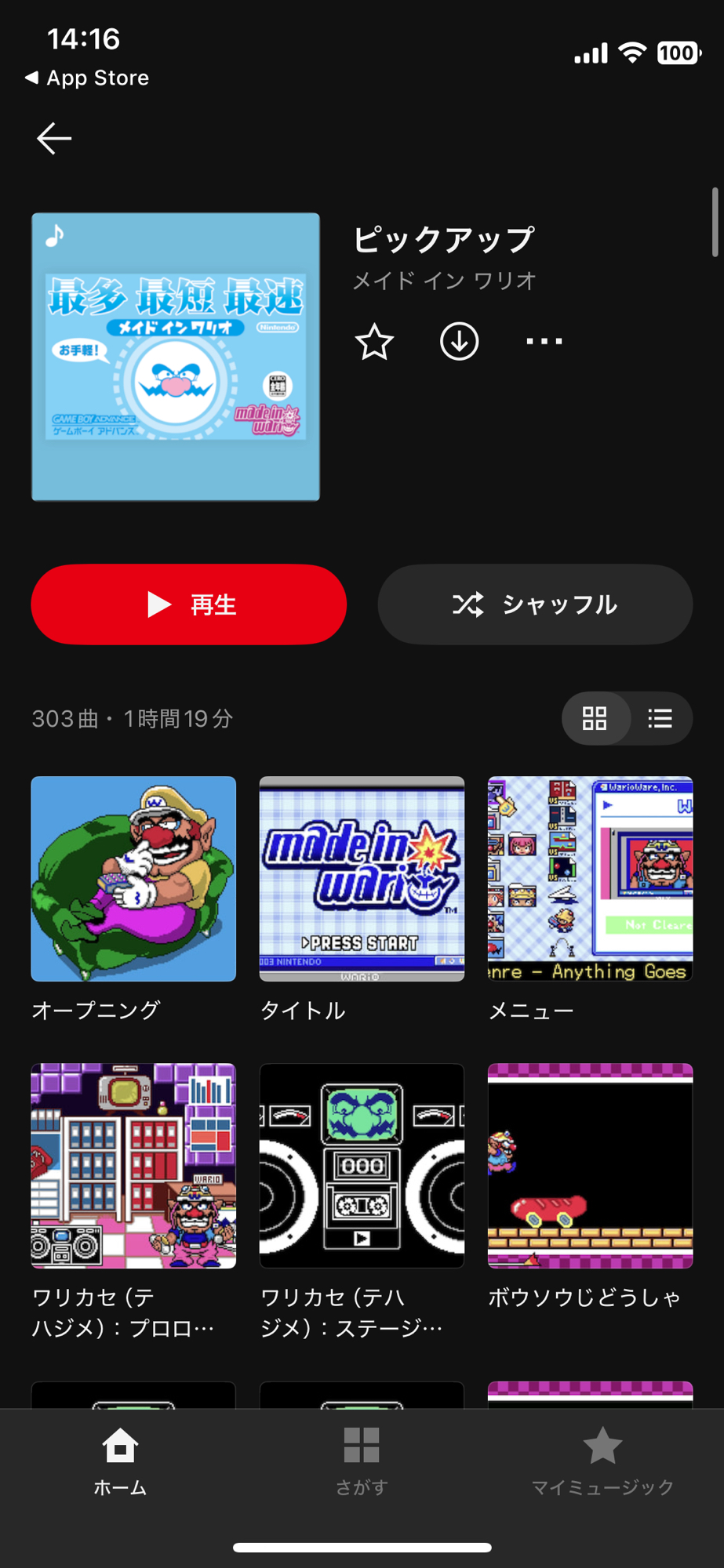
Task: Switch to grid view layout
Action: click(595, 718)
